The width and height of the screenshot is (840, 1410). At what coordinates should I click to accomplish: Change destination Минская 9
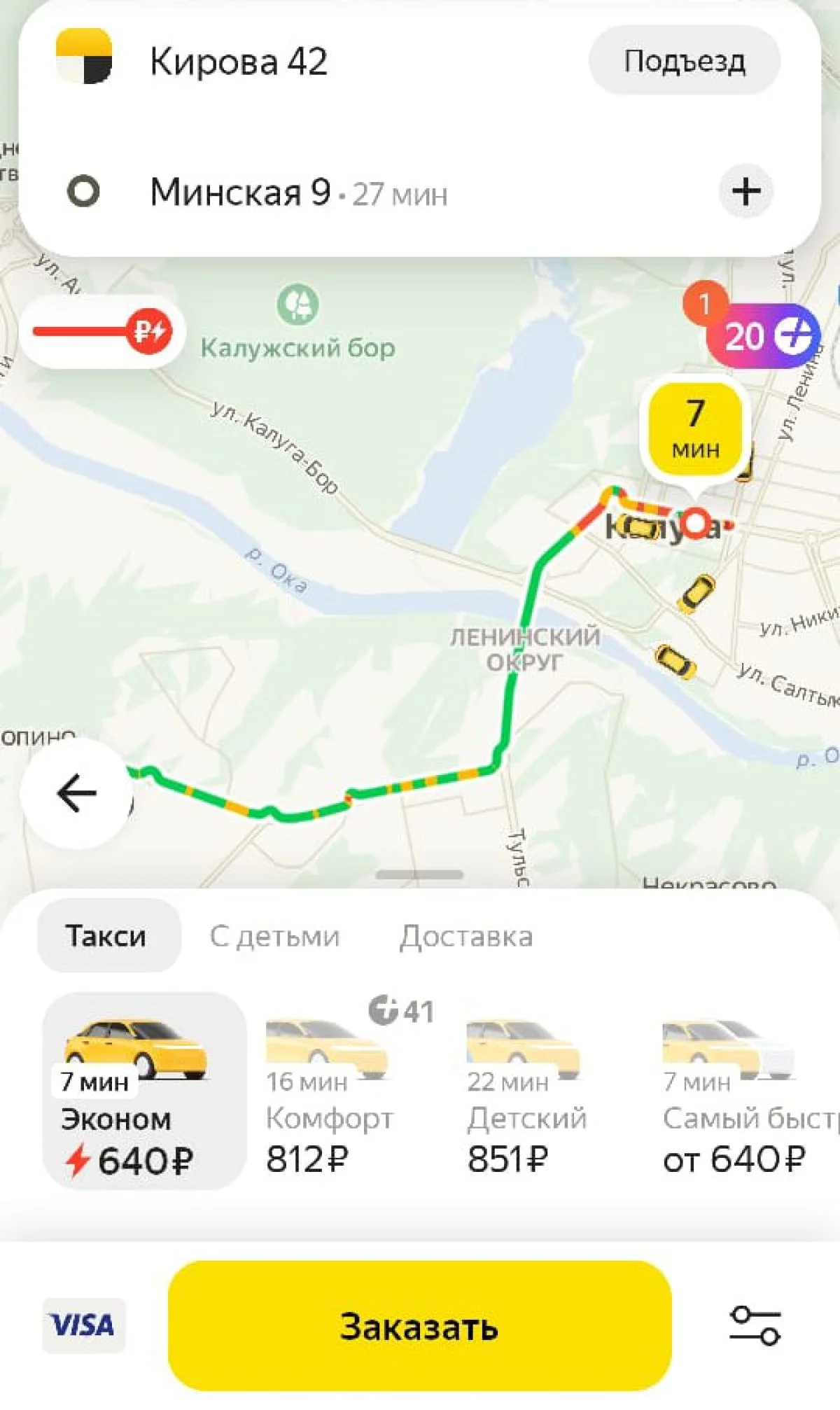click(x=240, y=192)
